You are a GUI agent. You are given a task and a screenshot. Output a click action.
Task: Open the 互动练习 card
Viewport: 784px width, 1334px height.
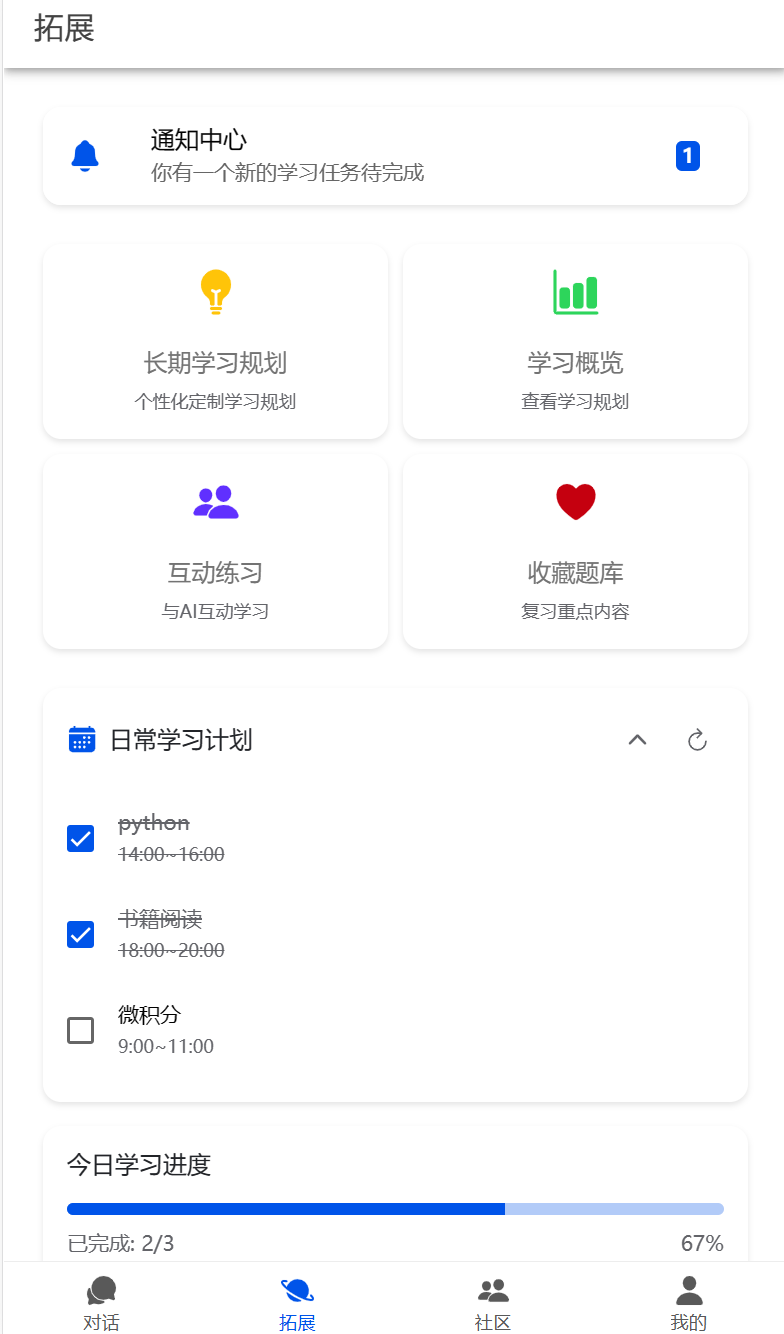point(215,551)
